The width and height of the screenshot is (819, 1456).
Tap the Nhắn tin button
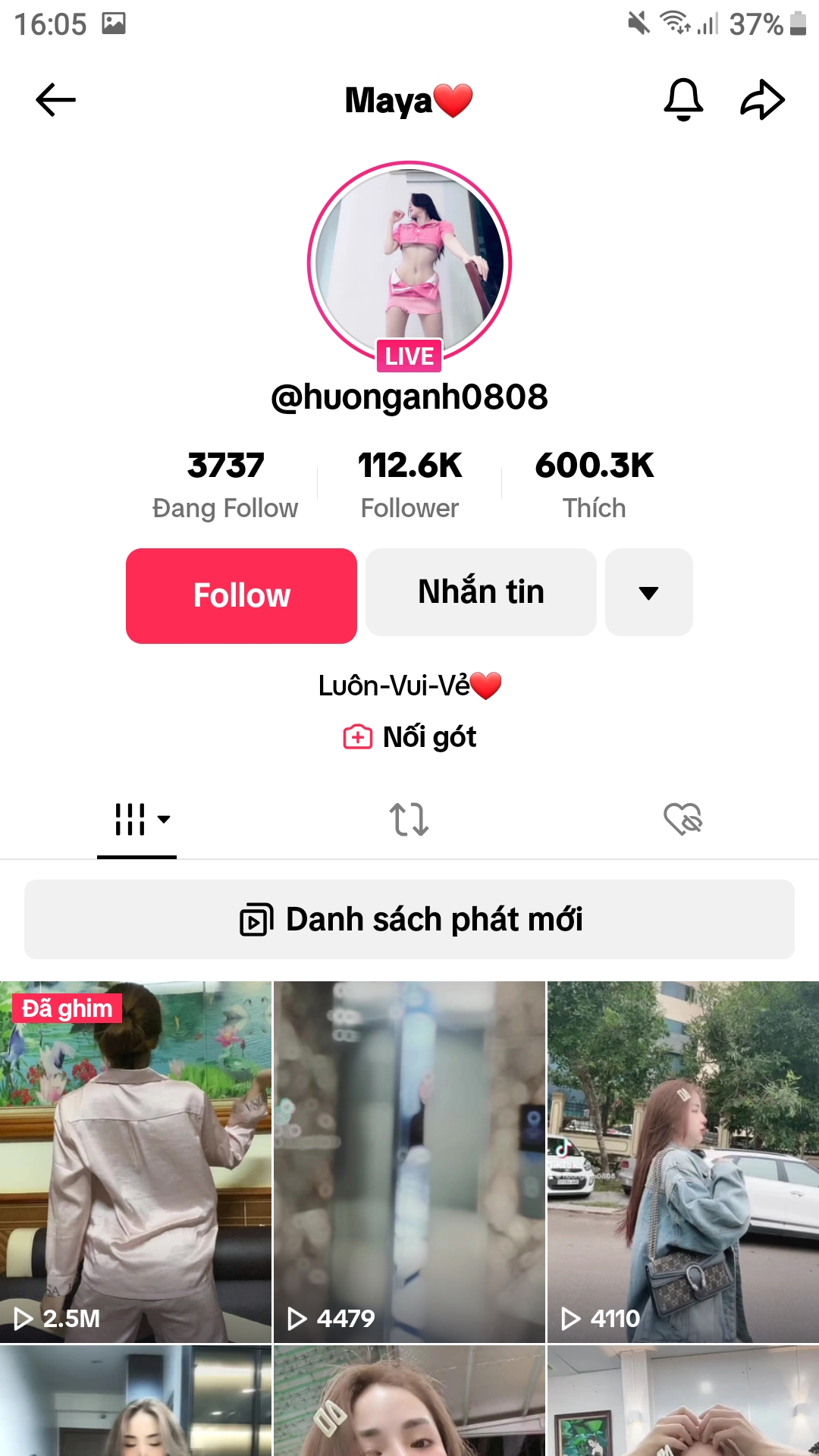481,592
